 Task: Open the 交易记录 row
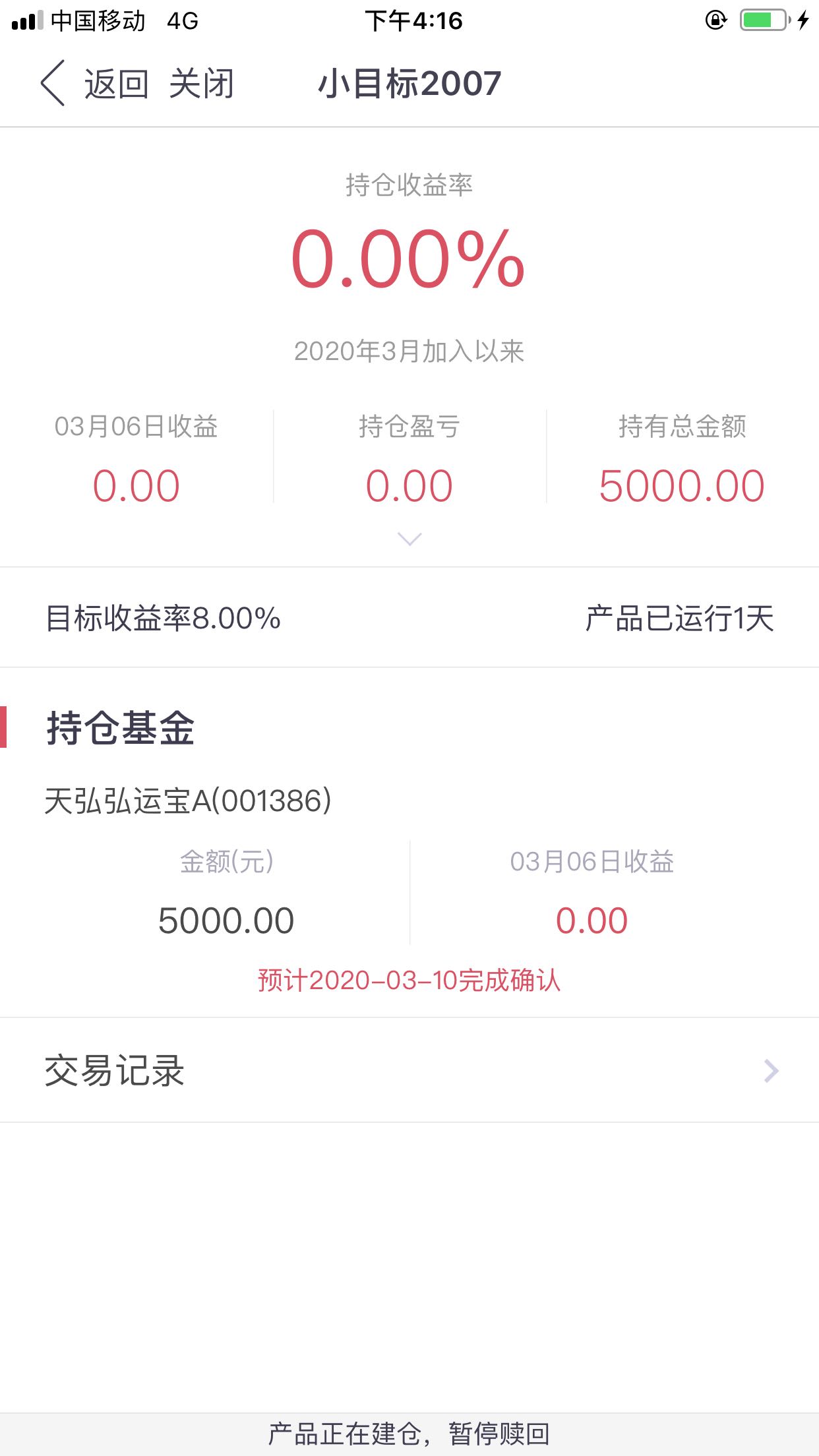point(409,1070)
